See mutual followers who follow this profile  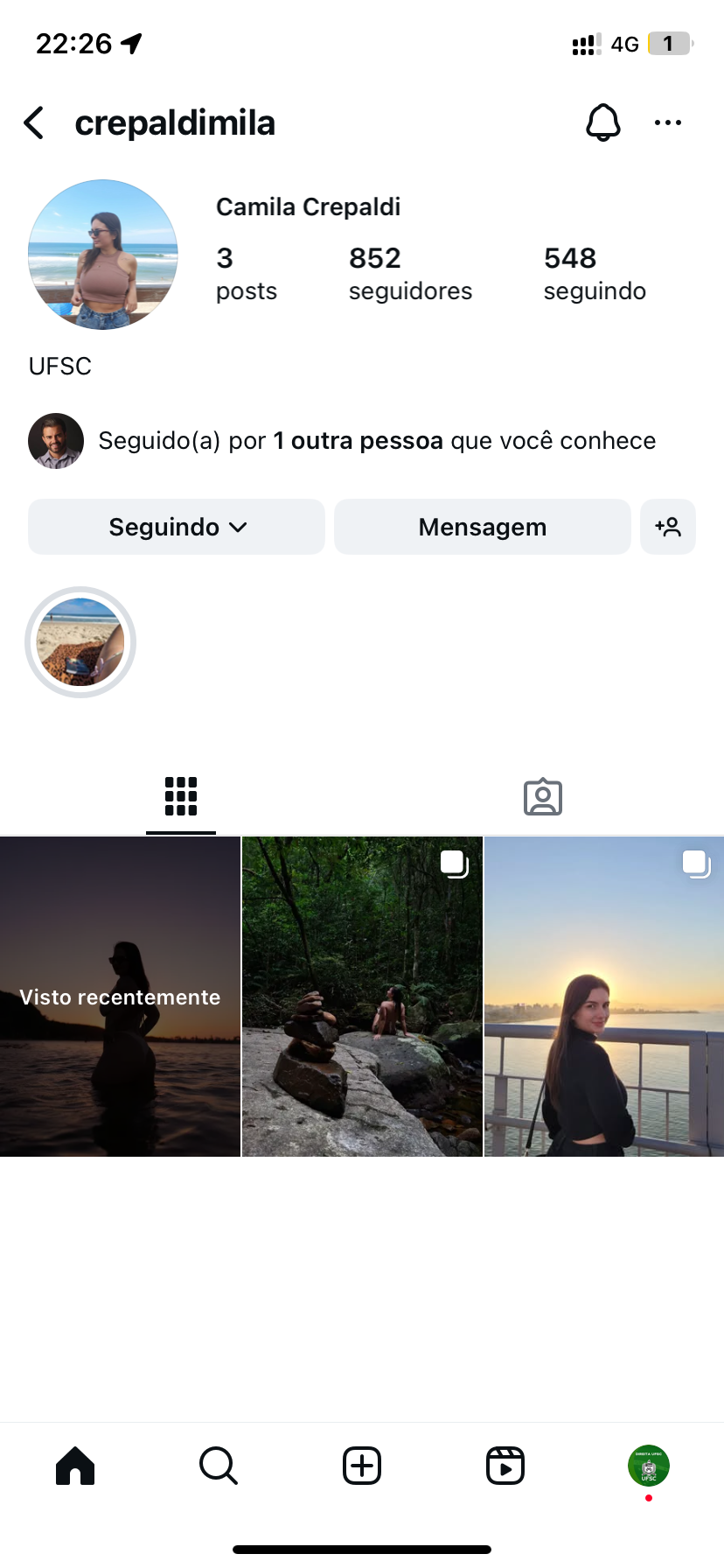(376, 441)
